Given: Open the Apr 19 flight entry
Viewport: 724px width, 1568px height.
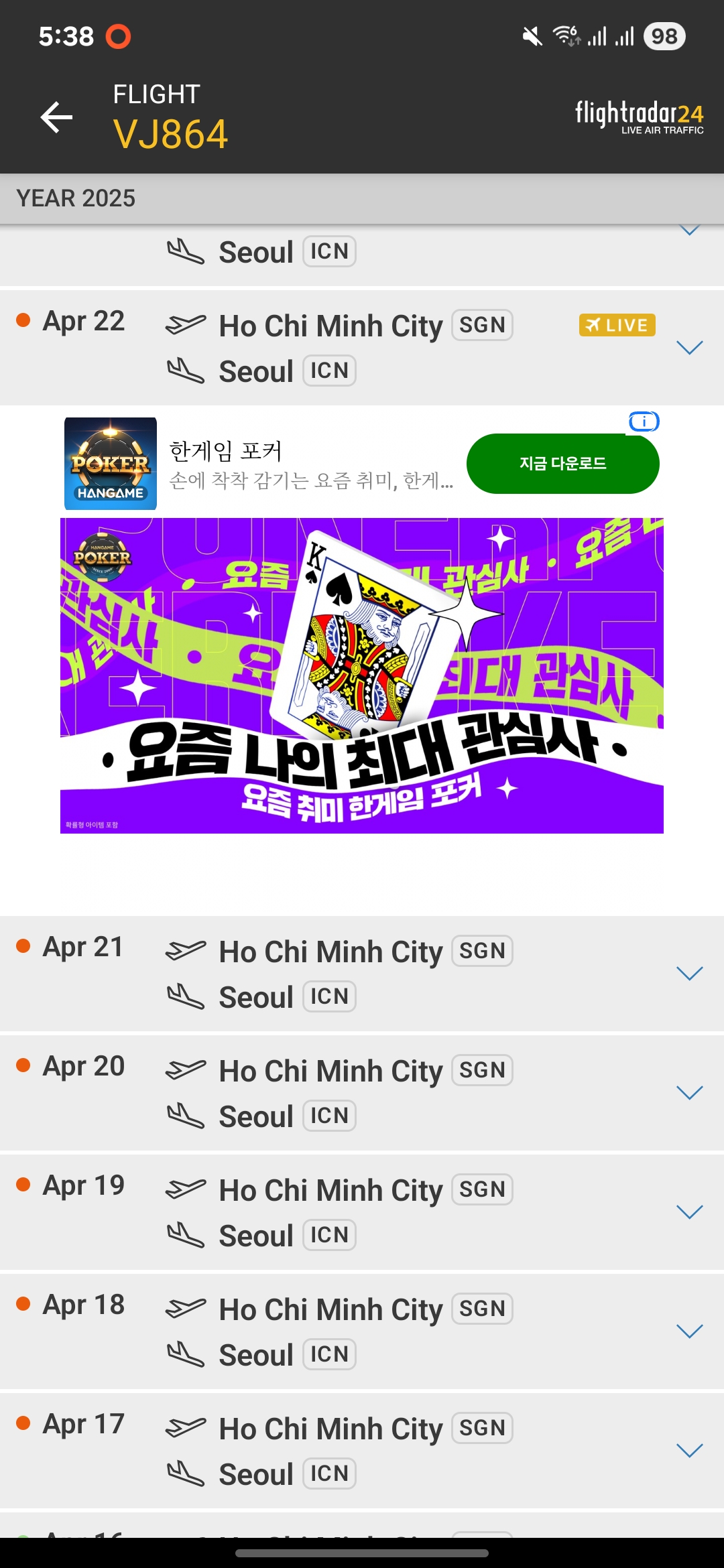Looking at the screenshot, I should (x=362, y=1212).
